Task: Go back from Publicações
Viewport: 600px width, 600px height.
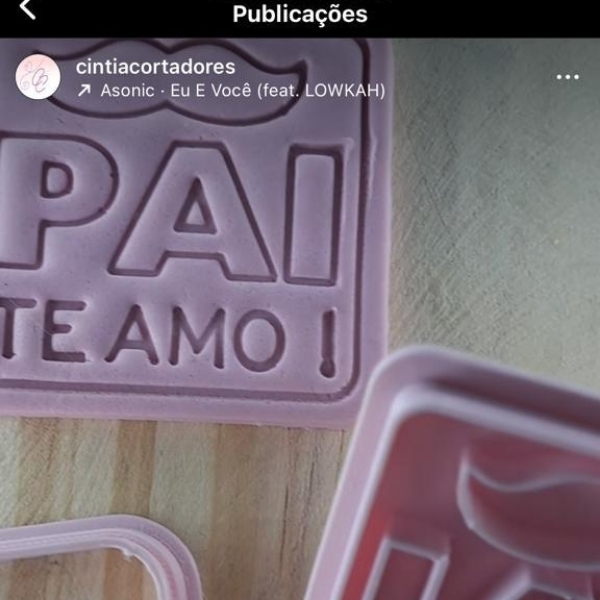Action: [27, 10]
